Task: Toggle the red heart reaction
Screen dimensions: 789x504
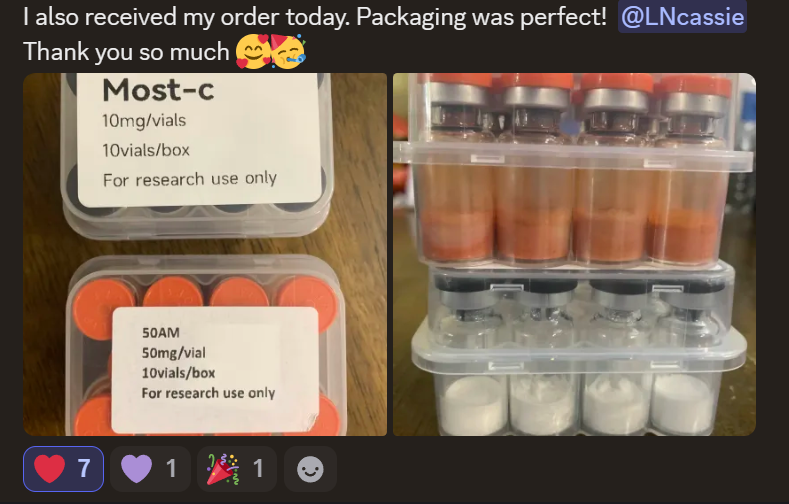Action: point(64,469)
